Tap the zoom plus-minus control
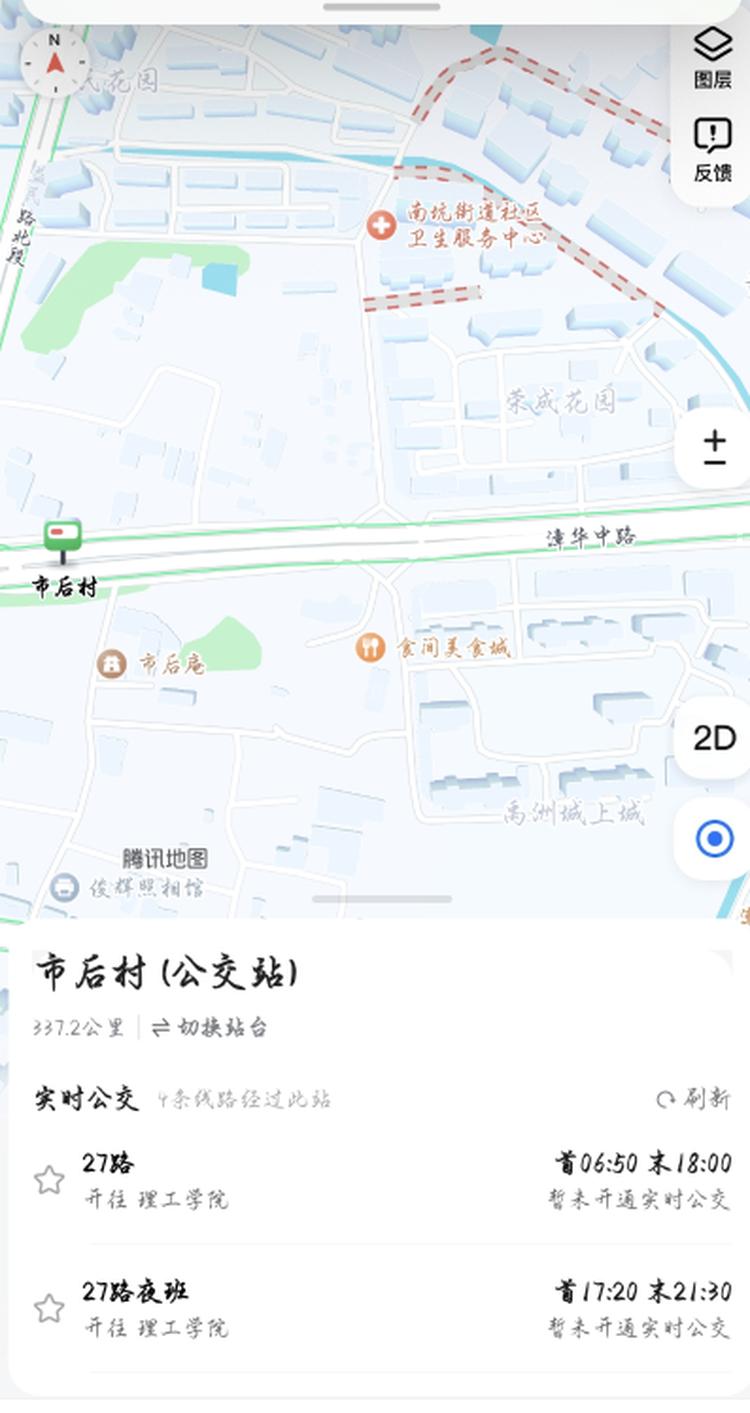 coord(714,448)
